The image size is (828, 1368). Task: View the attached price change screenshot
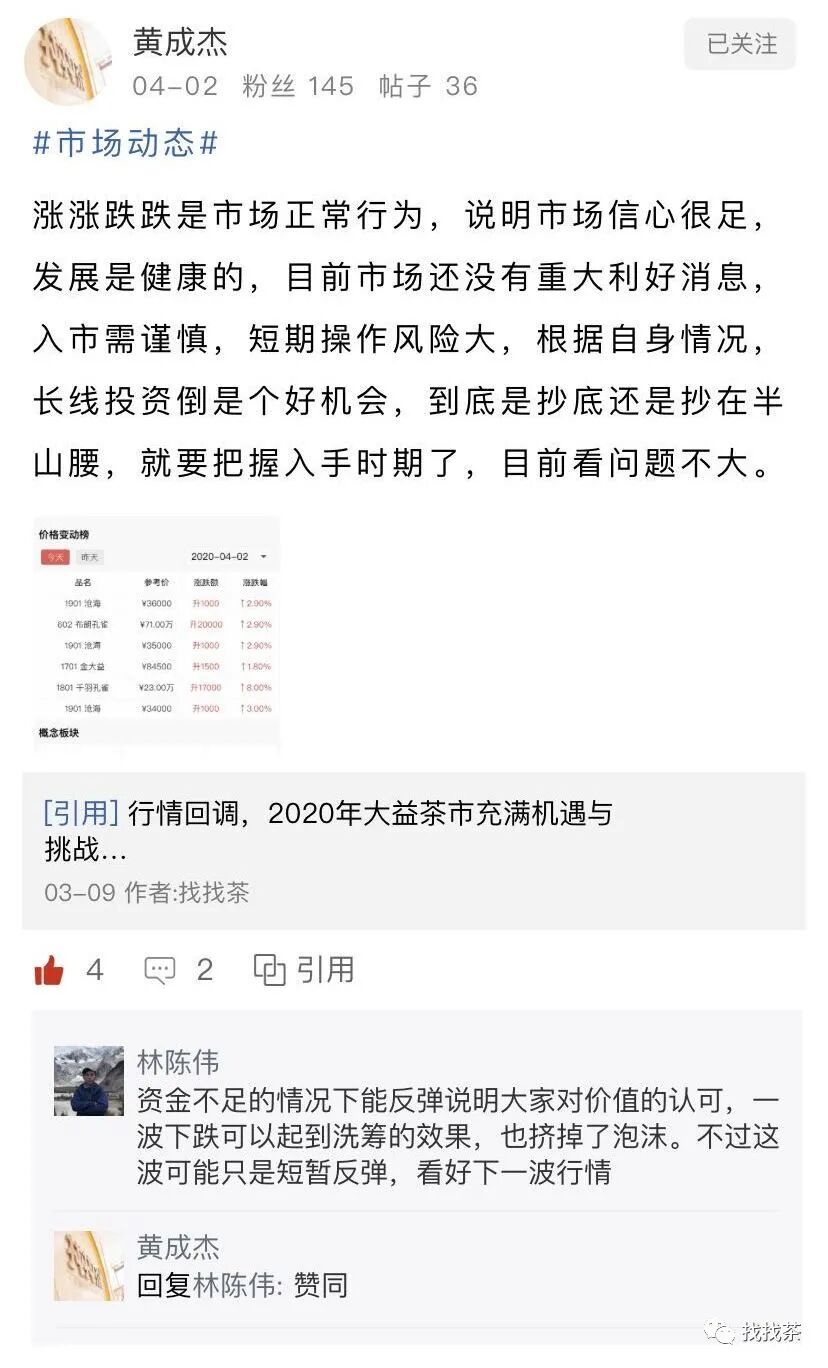click(x=156, y=633)
